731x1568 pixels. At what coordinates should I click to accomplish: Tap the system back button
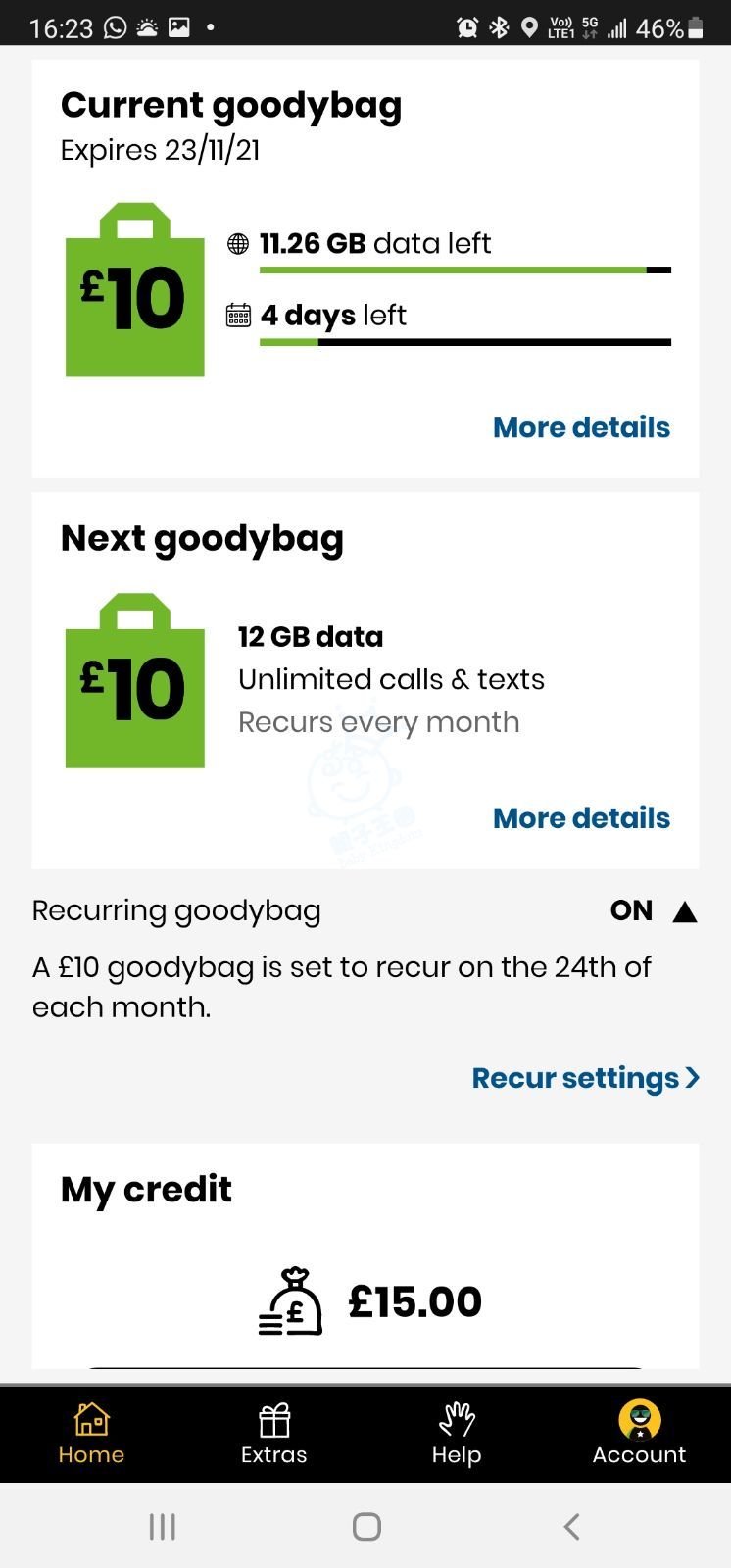(x=572, y=1526)
